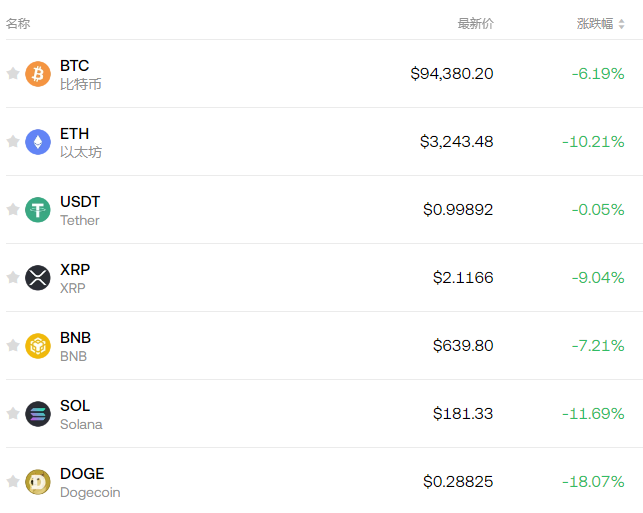Favorite BTC with its star icon

(x=13, y=73)
